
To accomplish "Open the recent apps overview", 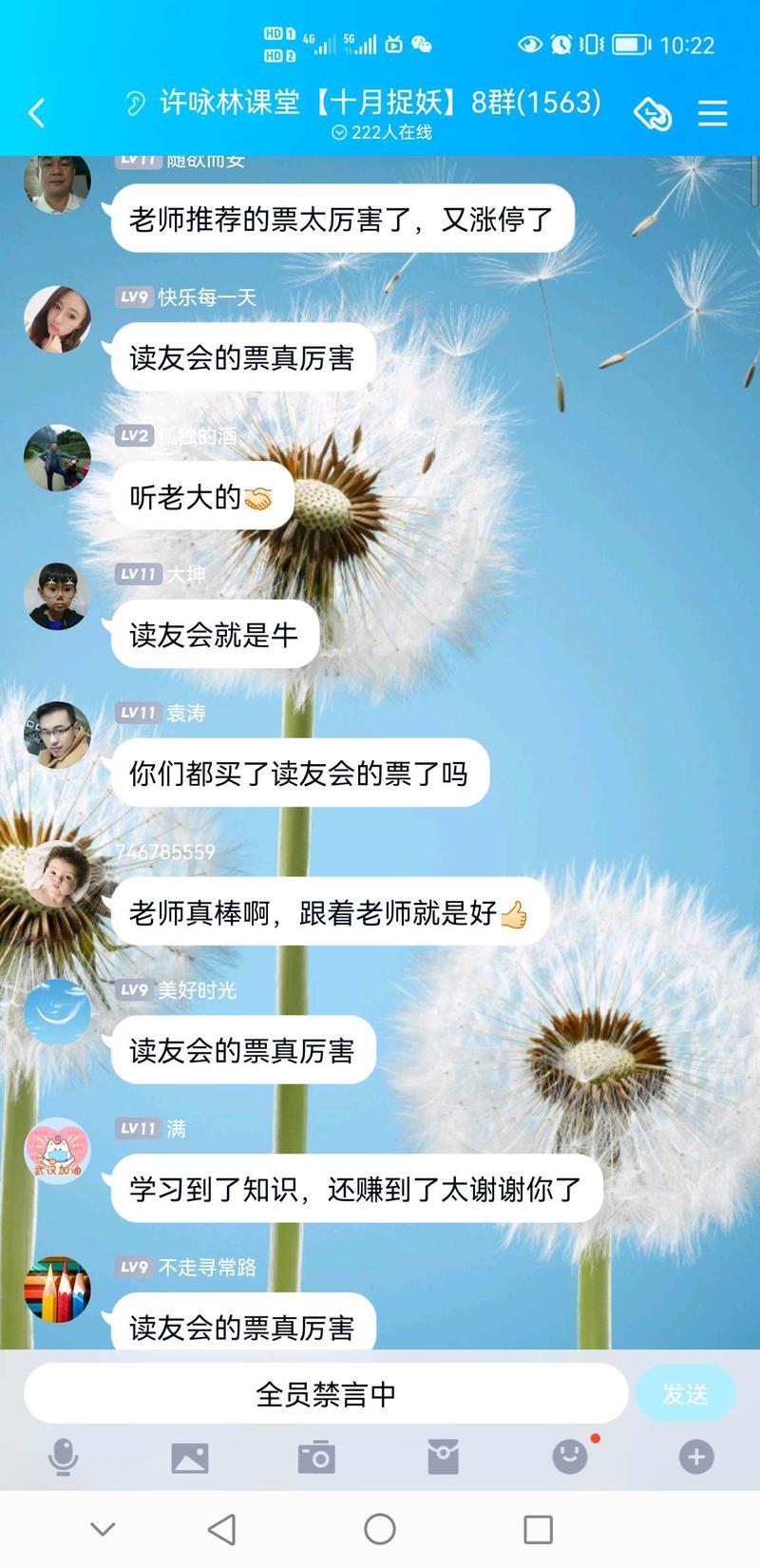I will click(x=539, y=1529).
